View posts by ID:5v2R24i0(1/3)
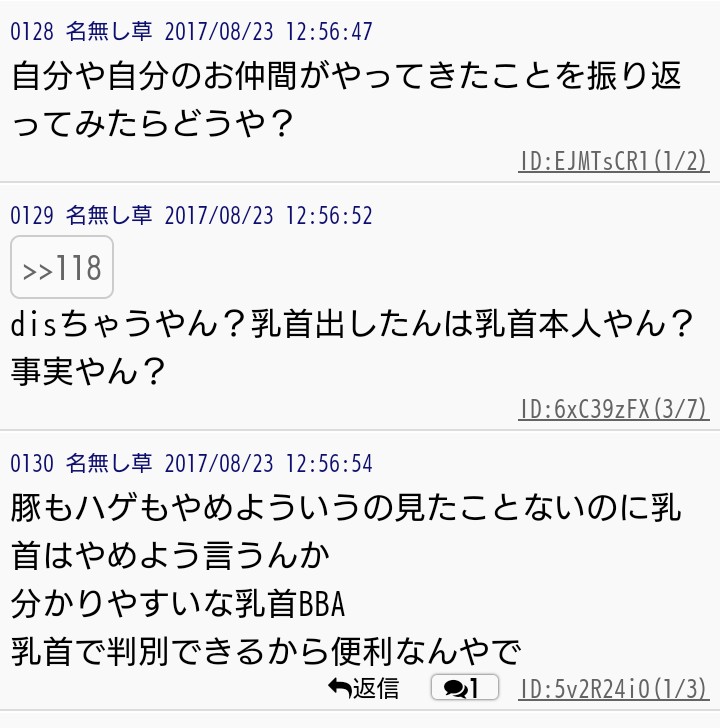 click(x=613, y=689)
